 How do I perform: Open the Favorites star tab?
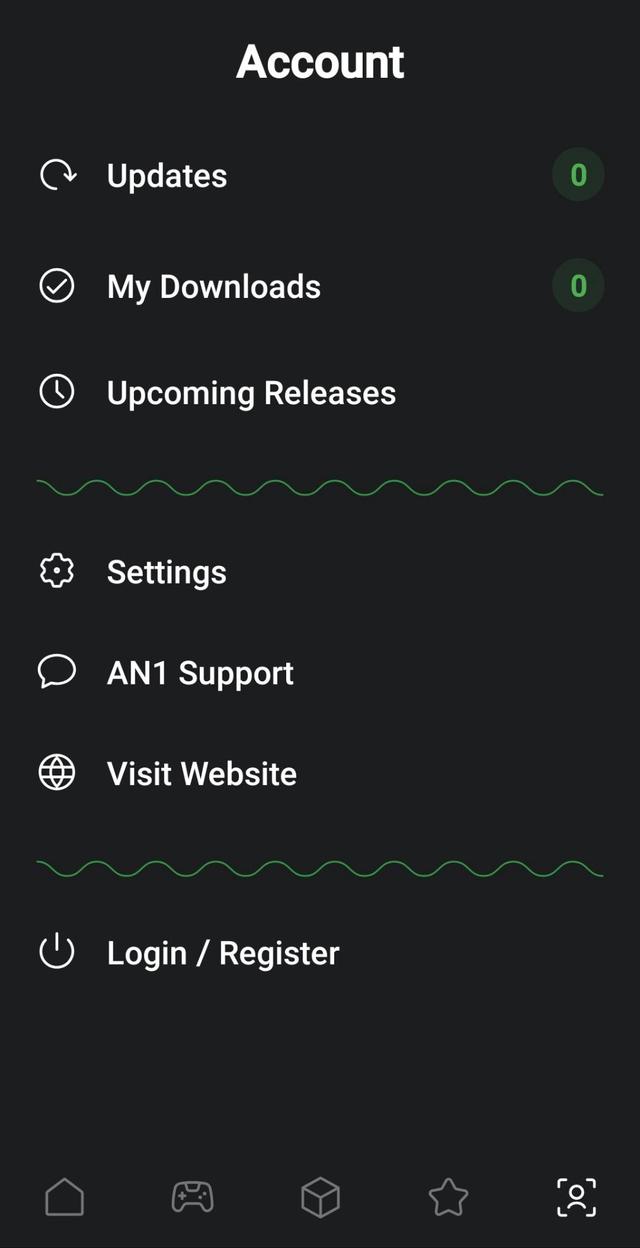point(448,1197)
